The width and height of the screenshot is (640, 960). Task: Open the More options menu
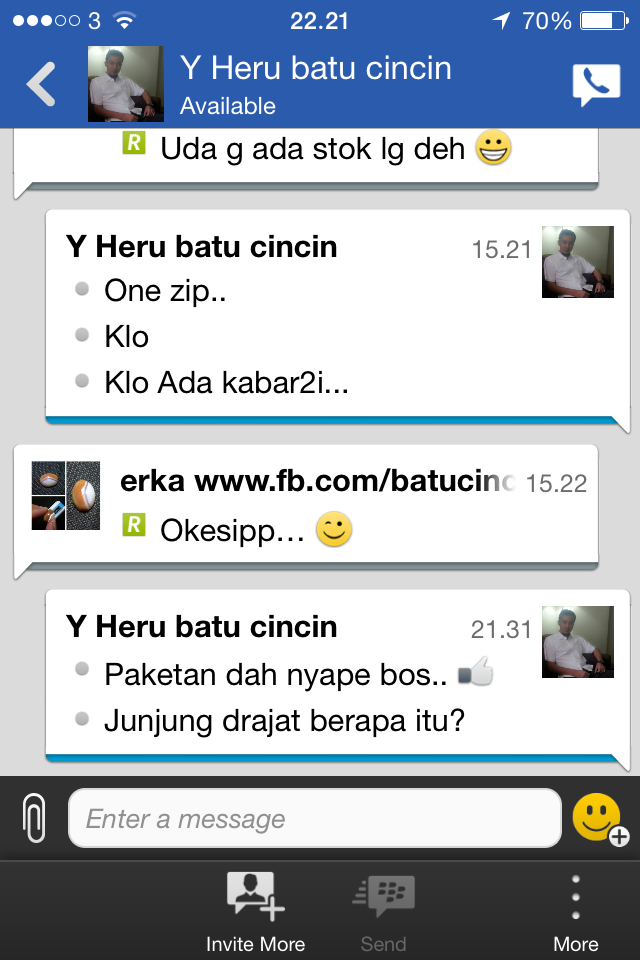click(x=575, y=911)
